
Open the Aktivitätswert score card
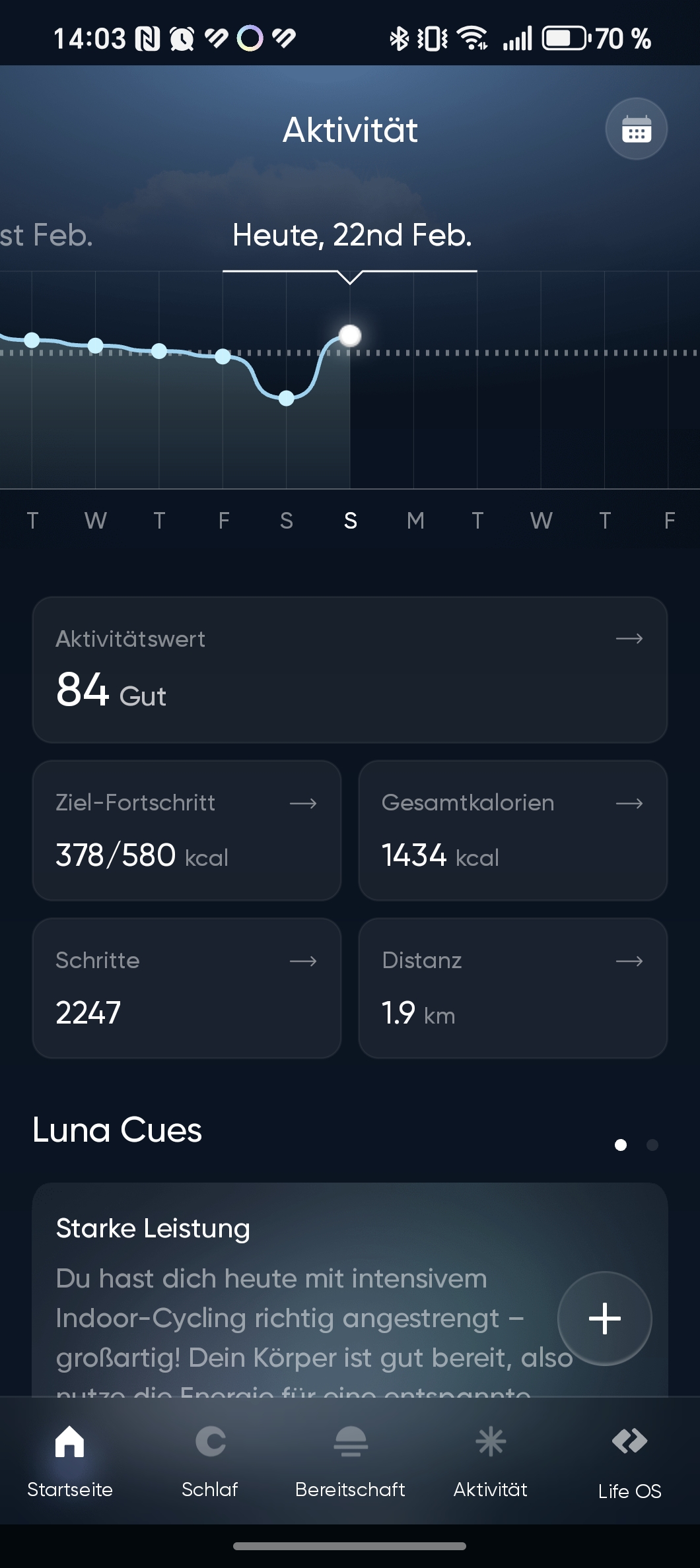pyautogui.click(x=349, y=669)
